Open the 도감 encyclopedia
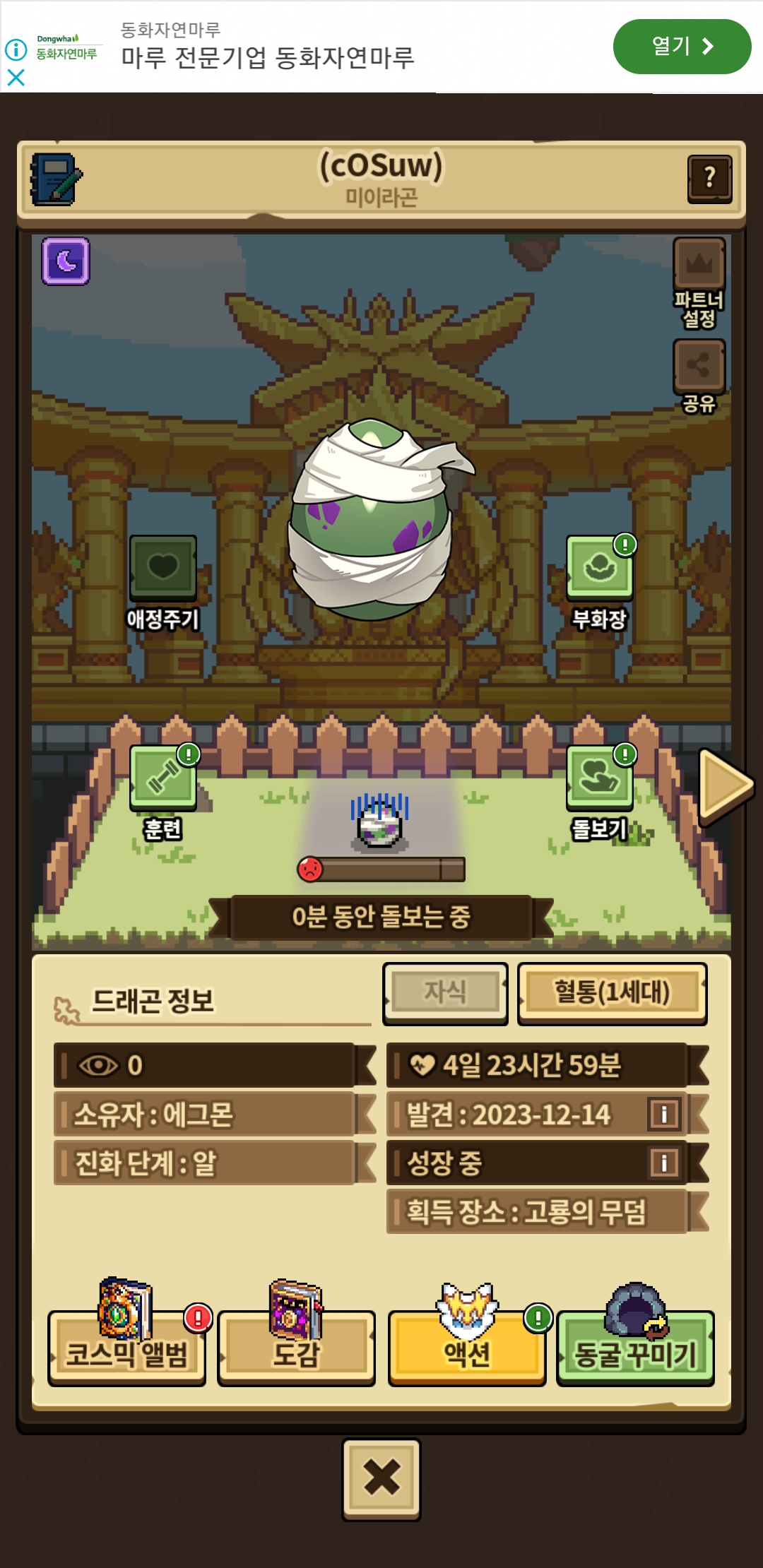The image size is (763, 1568). tap(297, 1348)
